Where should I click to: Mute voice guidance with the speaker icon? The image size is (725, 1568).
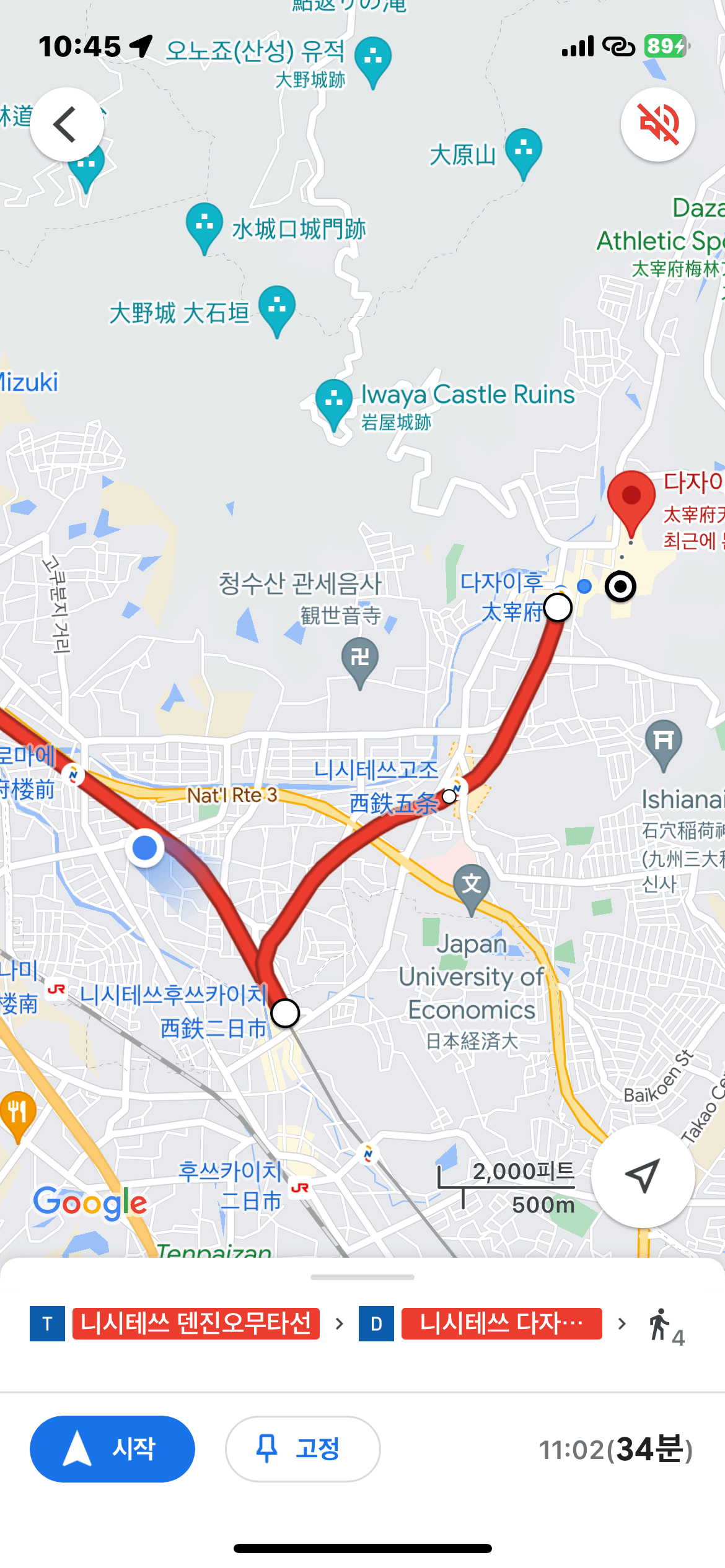(x=658, y=123)
